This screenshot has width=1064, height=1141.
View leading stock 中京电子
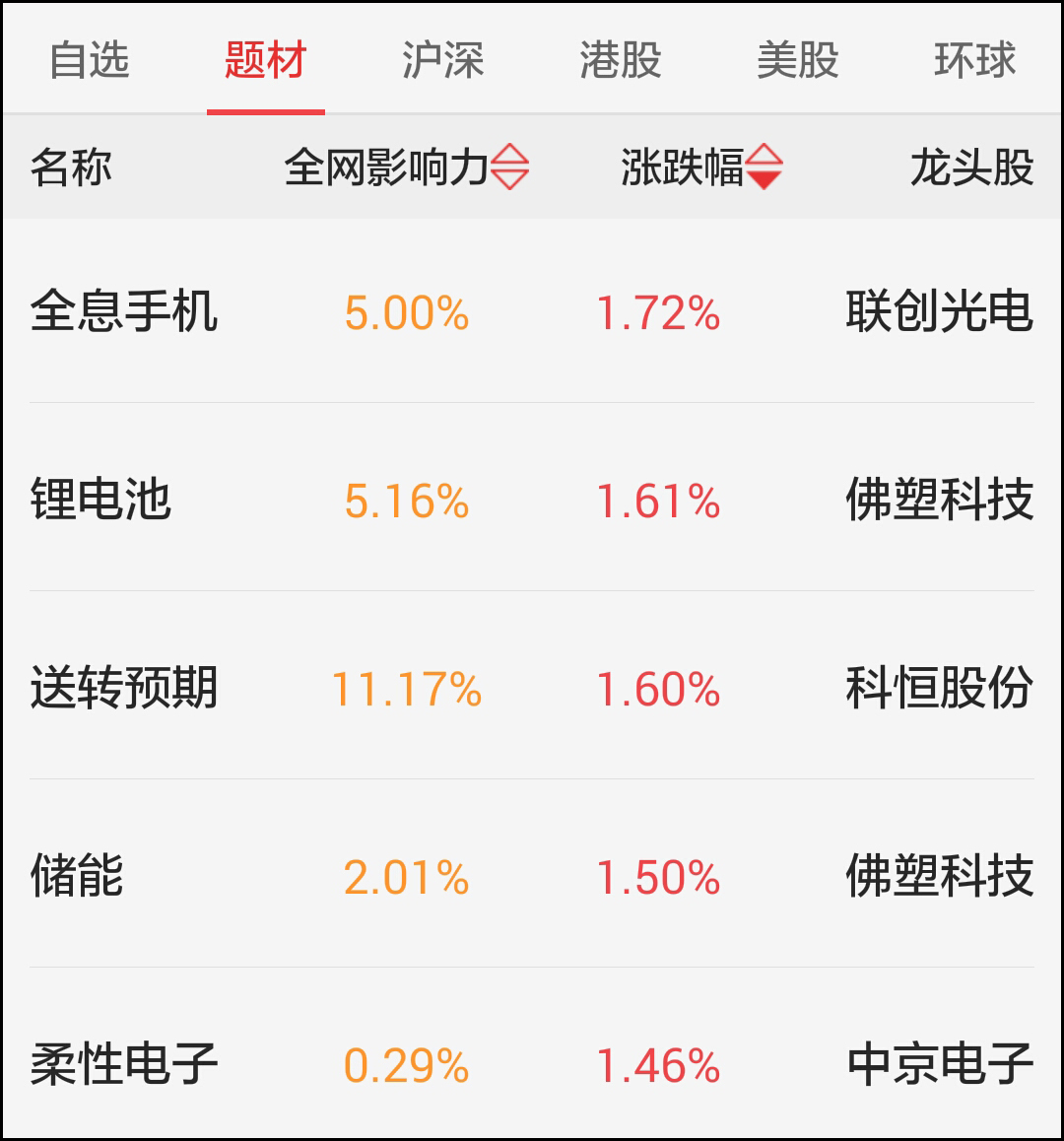(x=941, y=1064)
